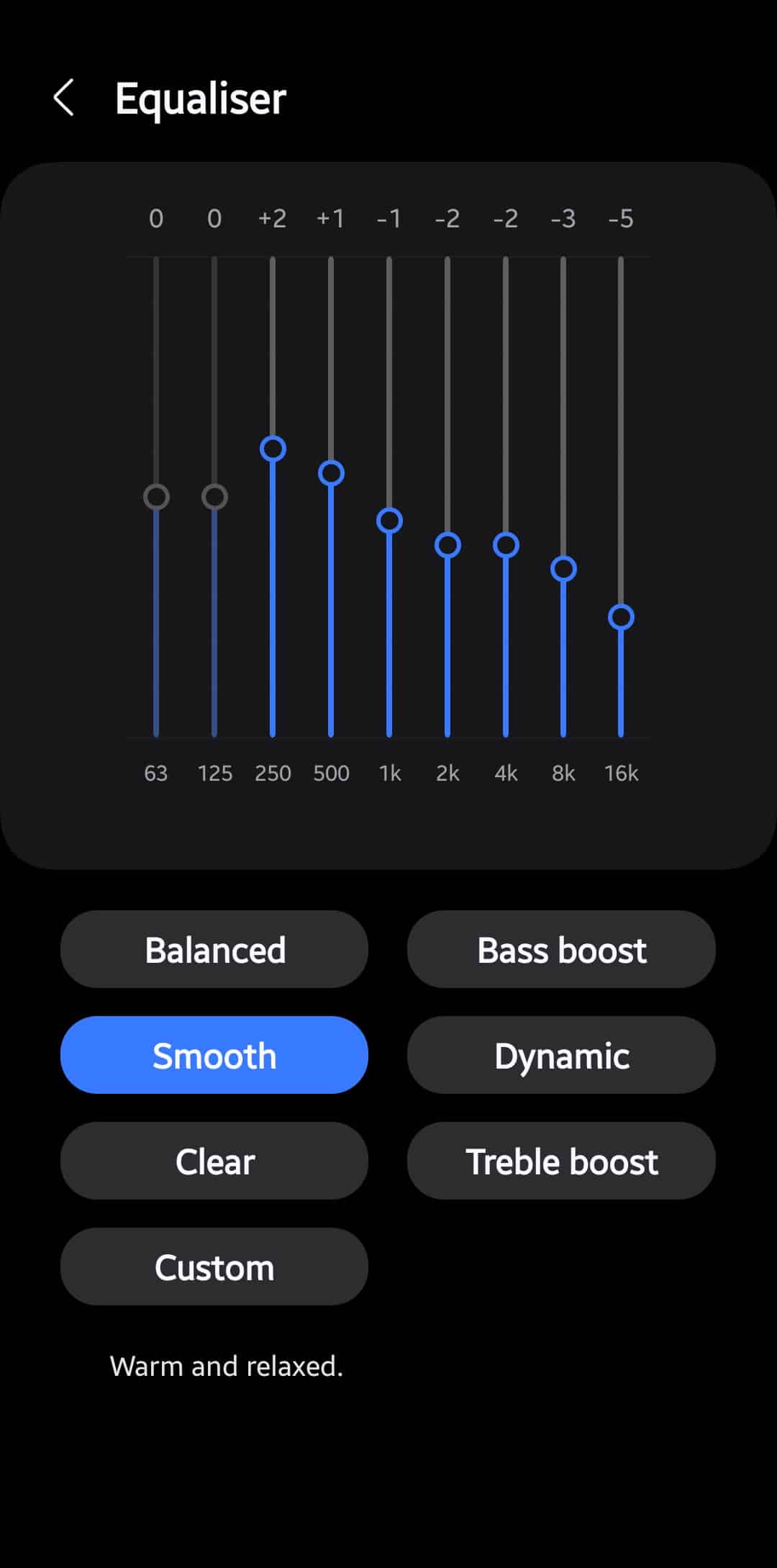This screenshot has height=1568, width=777.
Task: Tap the 16k slider handle
Action: point(621,617)
